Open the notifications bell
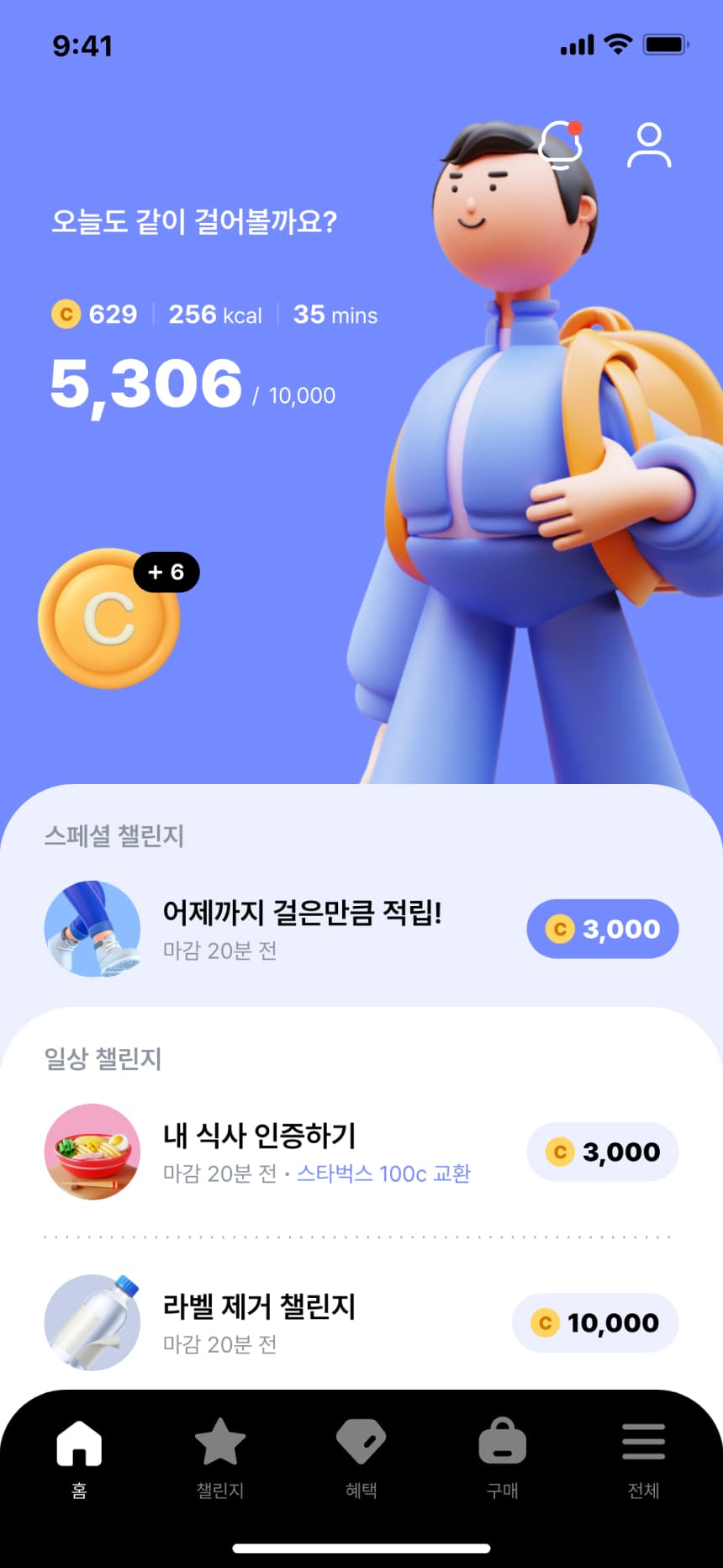The image size is (723, 1568). point(560,146)
